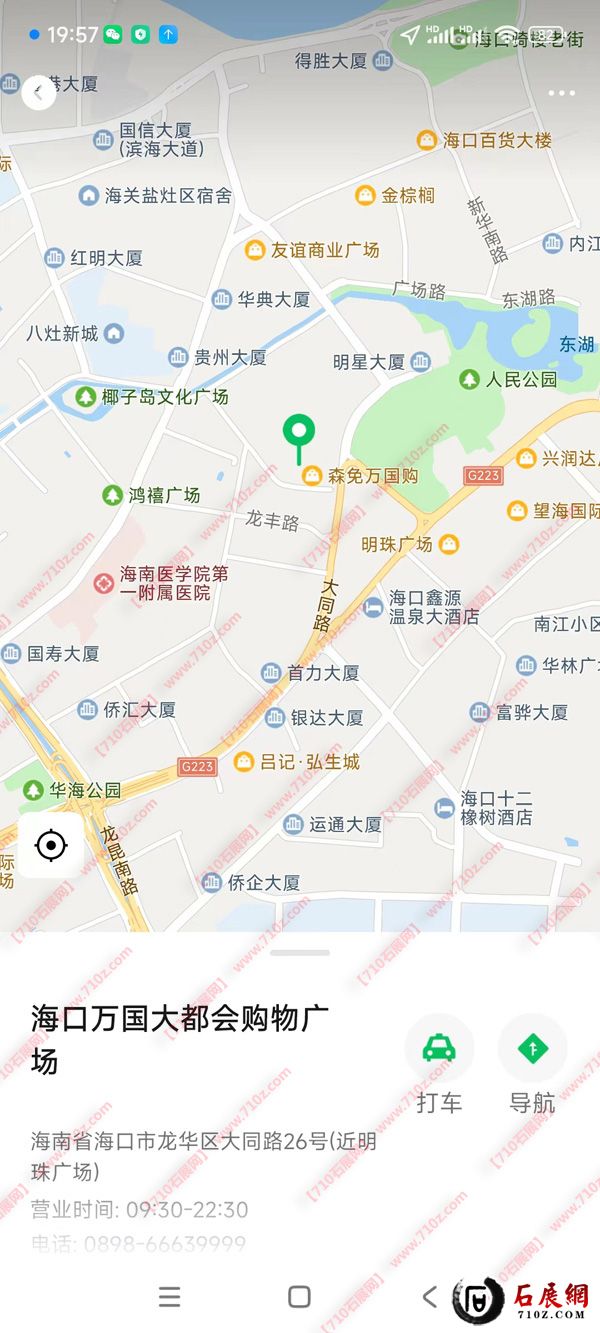Open the three-dot overflow menu
The height and width of the screenshot is (1333, 600).
pyautogui.click(x=561, y=93)
